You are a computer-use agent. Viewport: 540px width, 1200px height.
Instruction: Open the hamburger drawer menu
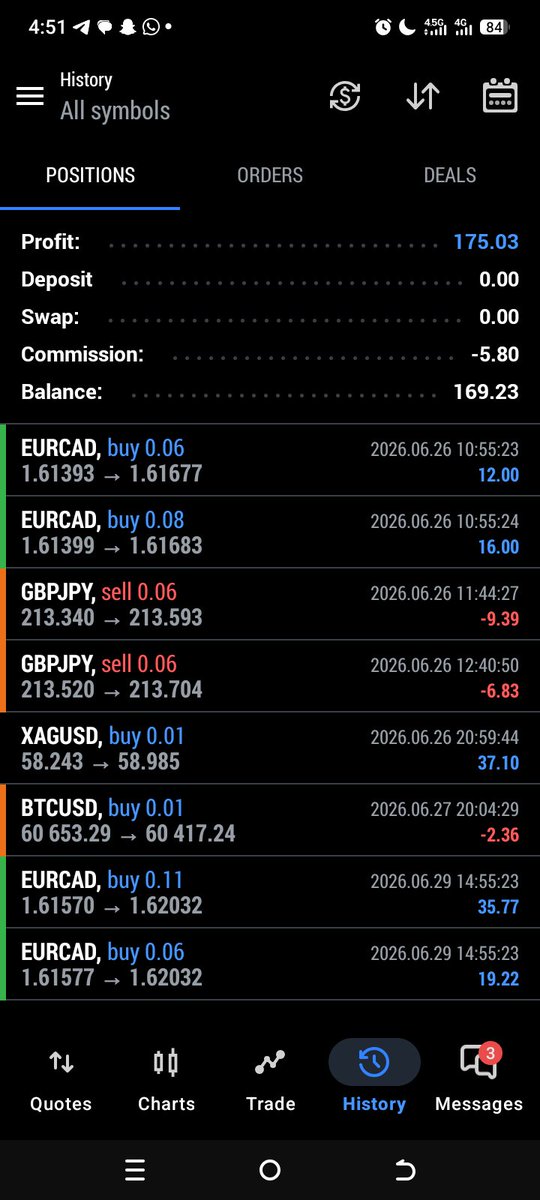click(x=30, y=96)
